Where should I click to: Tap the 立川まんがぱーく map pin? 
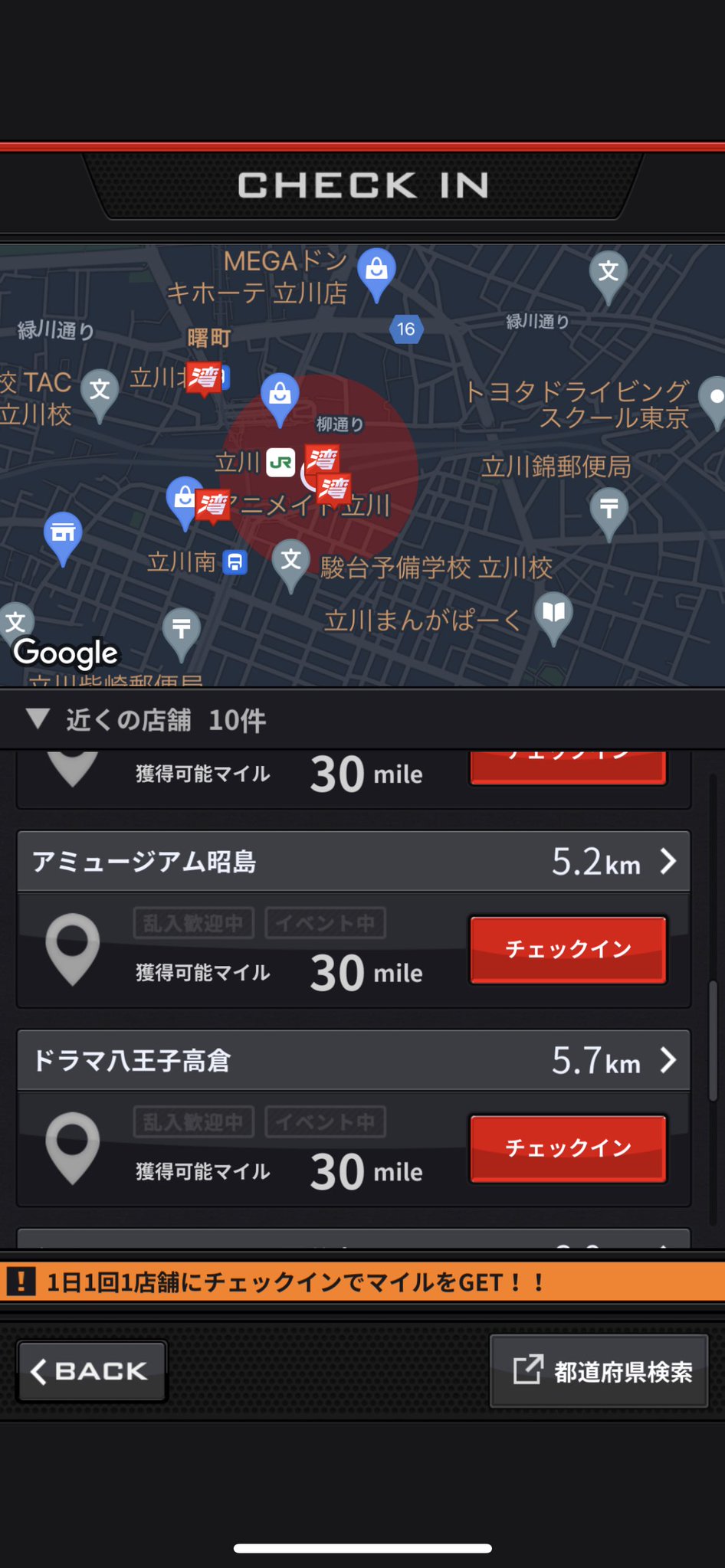[x=553, y=617]
